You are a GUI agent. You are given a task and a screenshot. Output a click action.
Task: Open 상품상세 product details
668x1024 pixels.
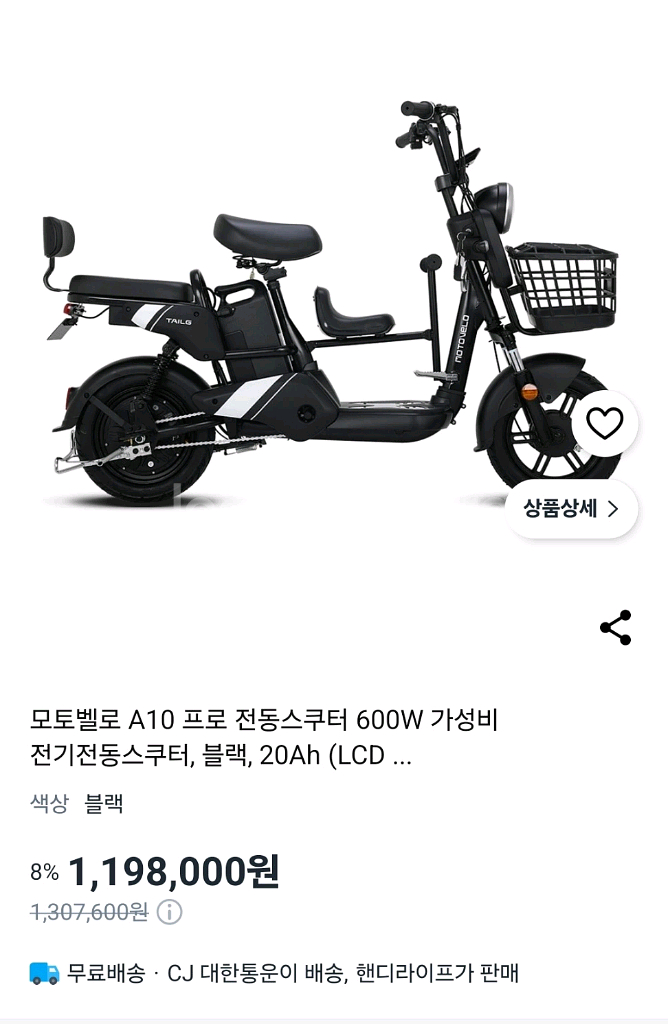[x=572, y=509]
